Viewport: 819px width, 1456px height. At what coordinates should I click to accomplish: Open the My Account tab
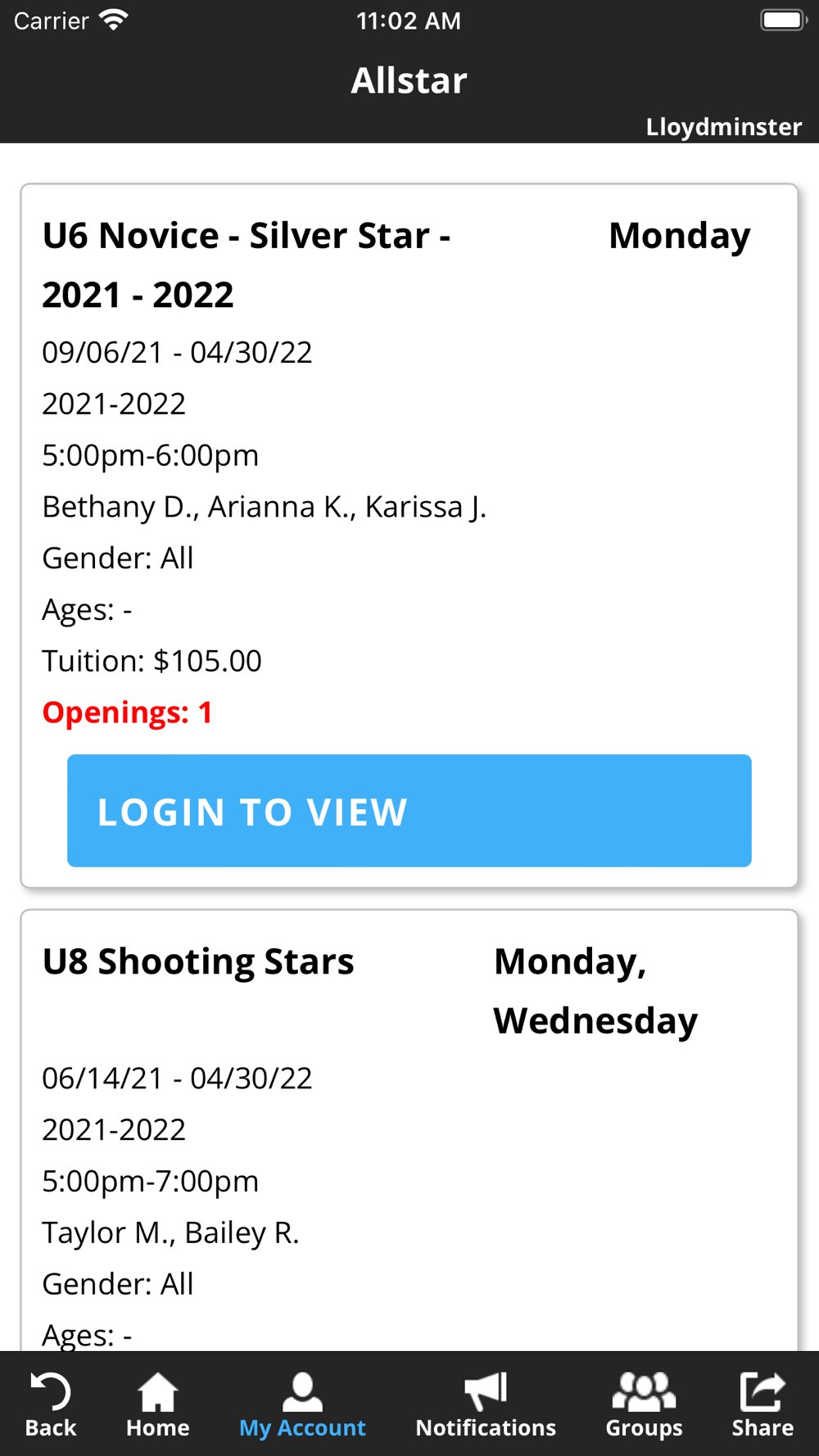pos(302,1405)
